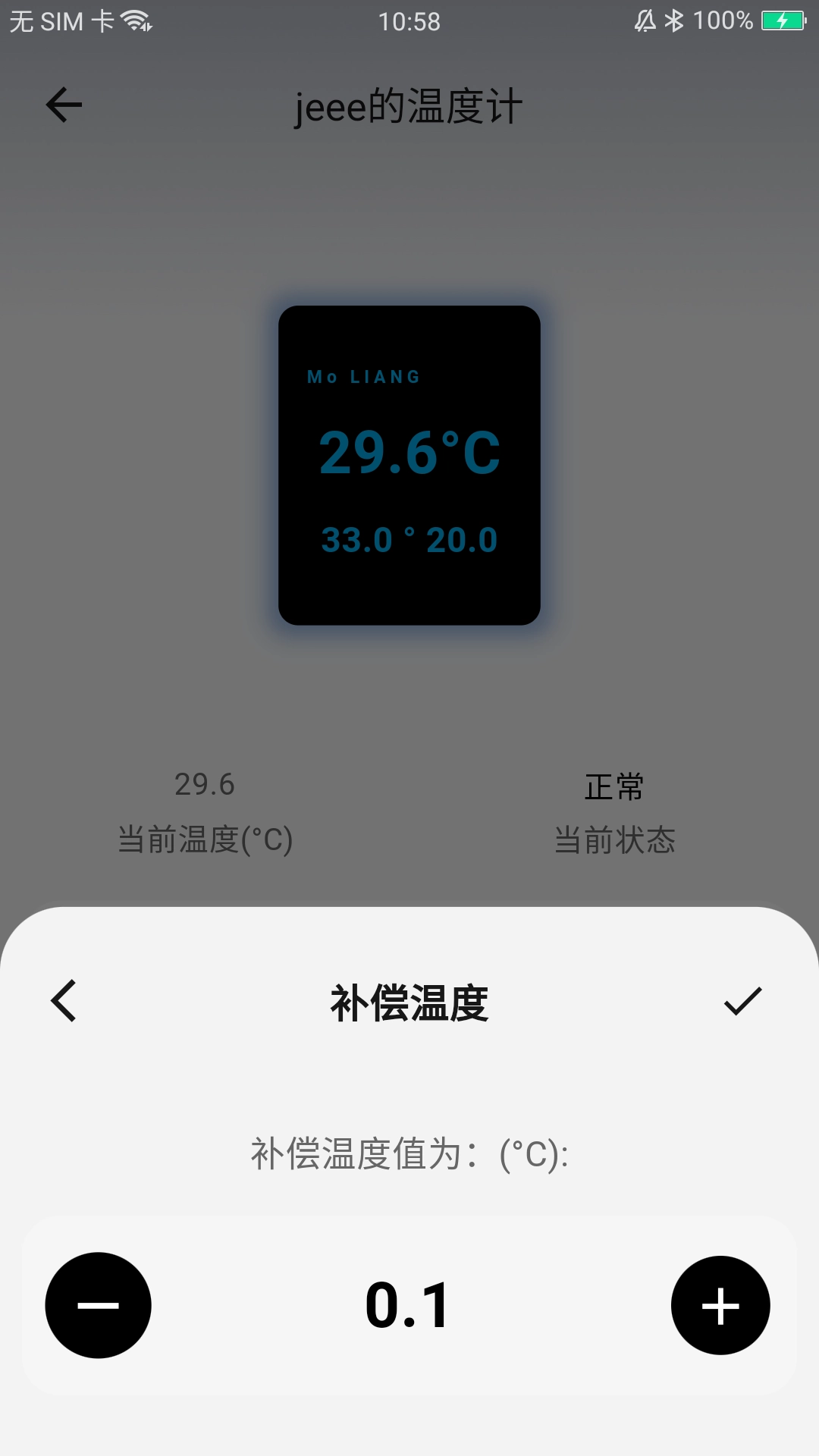819x1456 pixels.
Task: Tap the minus icon to decrease compensation
Action: [x=98, y=1305]
